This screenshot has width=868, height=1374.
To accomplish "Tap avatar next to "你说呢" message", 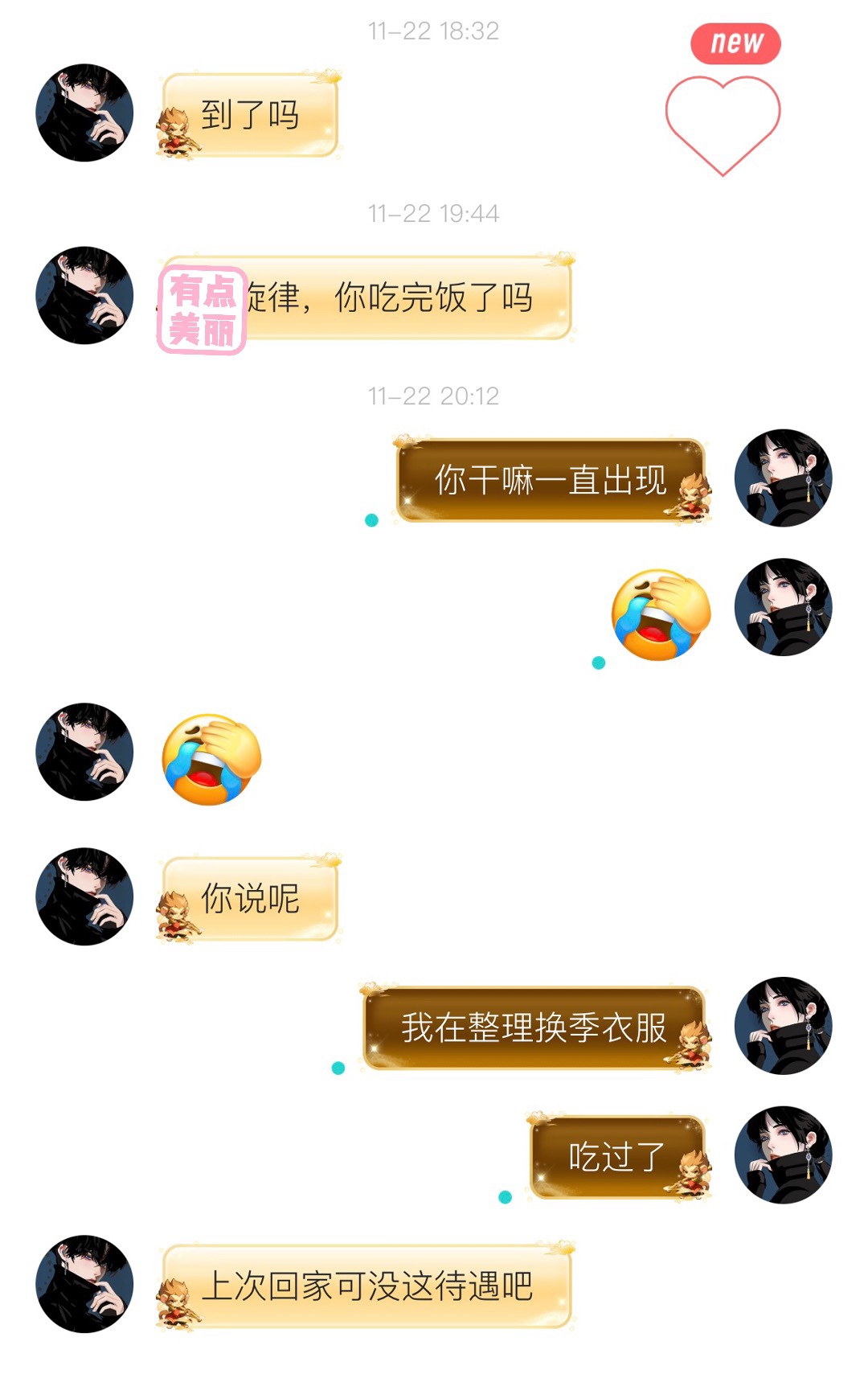I will tap(84, 896).
